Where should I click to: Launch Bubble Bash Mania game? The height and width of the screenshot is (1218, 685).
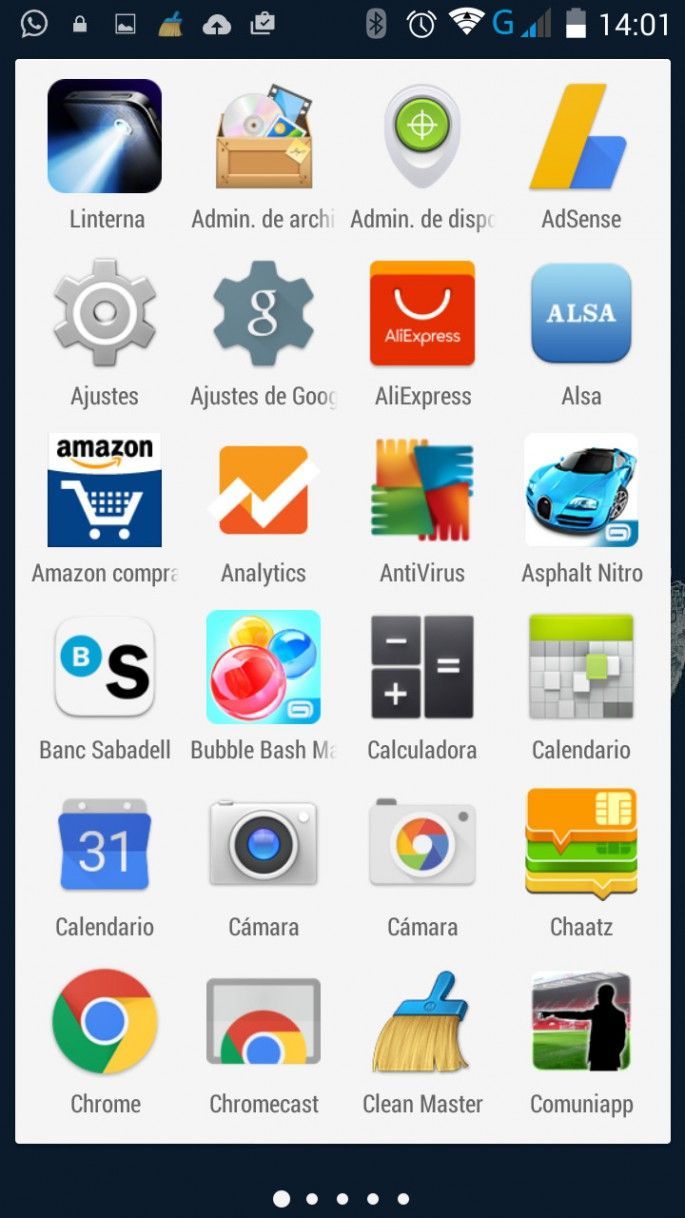pyautogui.click(x=263, y=667)
